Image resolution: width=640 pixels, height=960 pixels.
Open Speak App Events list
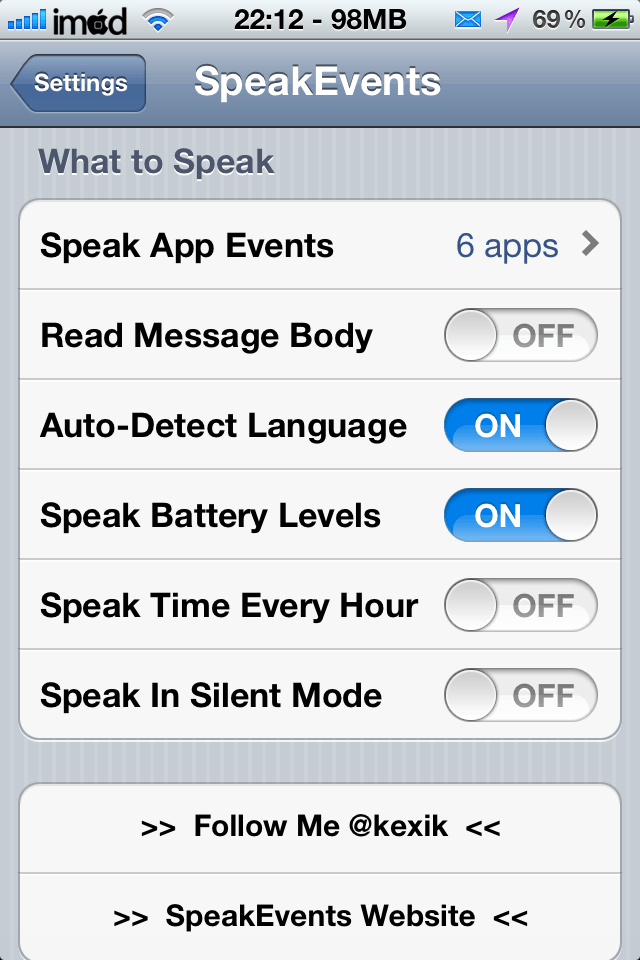coord(320,245)
